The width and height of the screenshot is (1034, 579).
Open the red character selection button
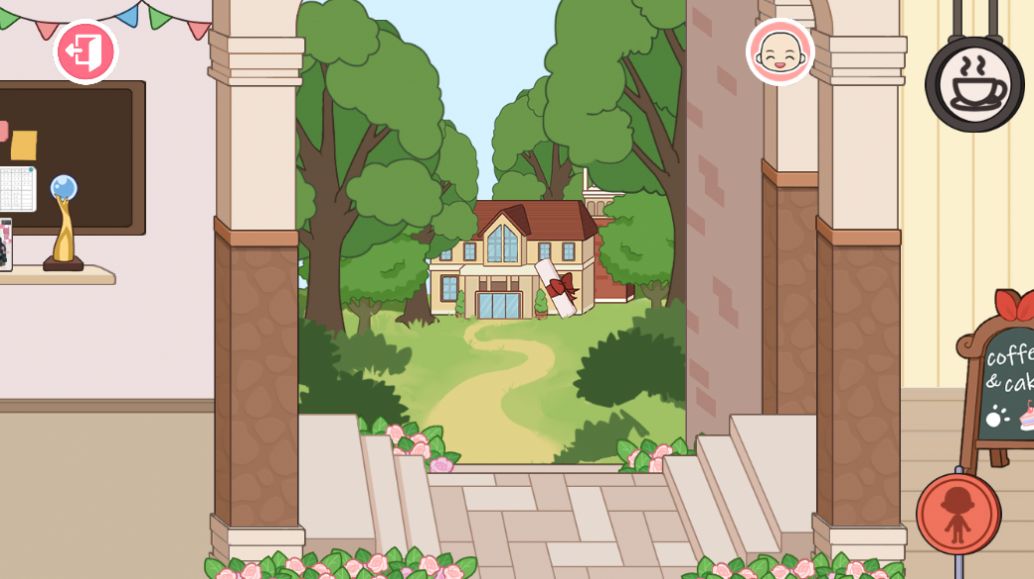coord(958,514)
